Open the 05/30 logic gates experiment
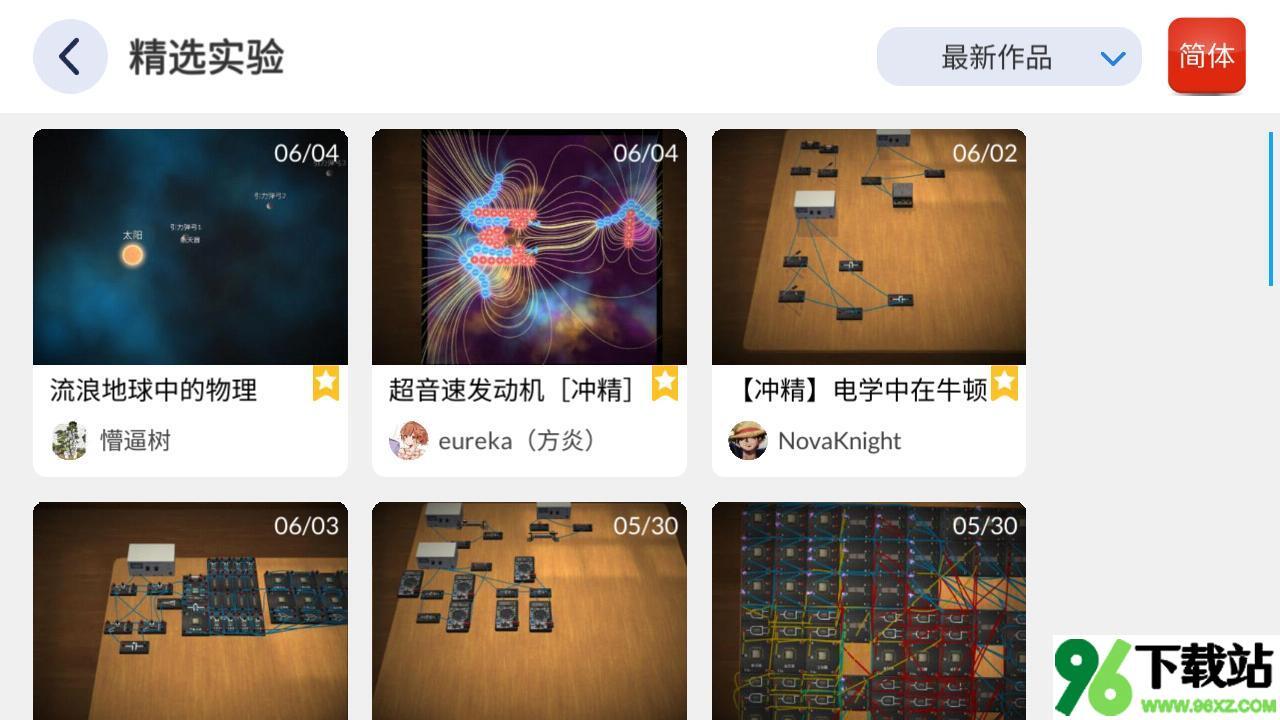The image size is (1280, 720). point(868,610)
